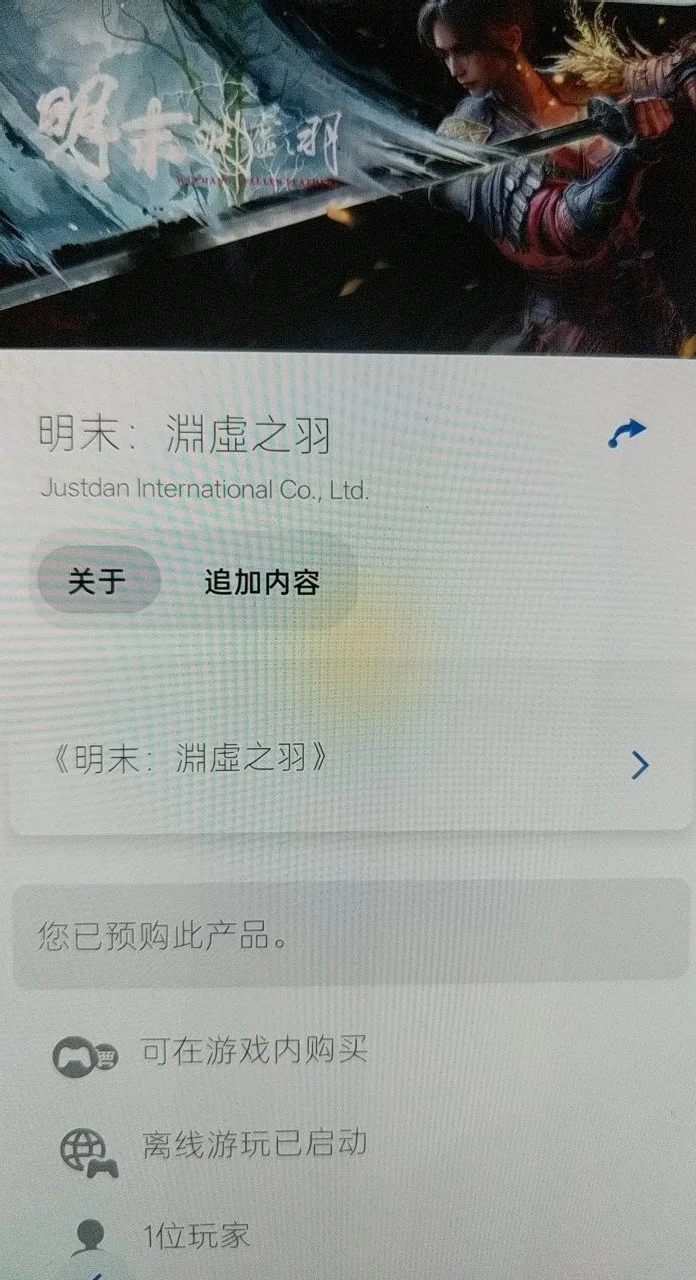The image size is (696, 1280).
Task: Switch to the 追加内容 tab
Action: click(x=262, y=582)
